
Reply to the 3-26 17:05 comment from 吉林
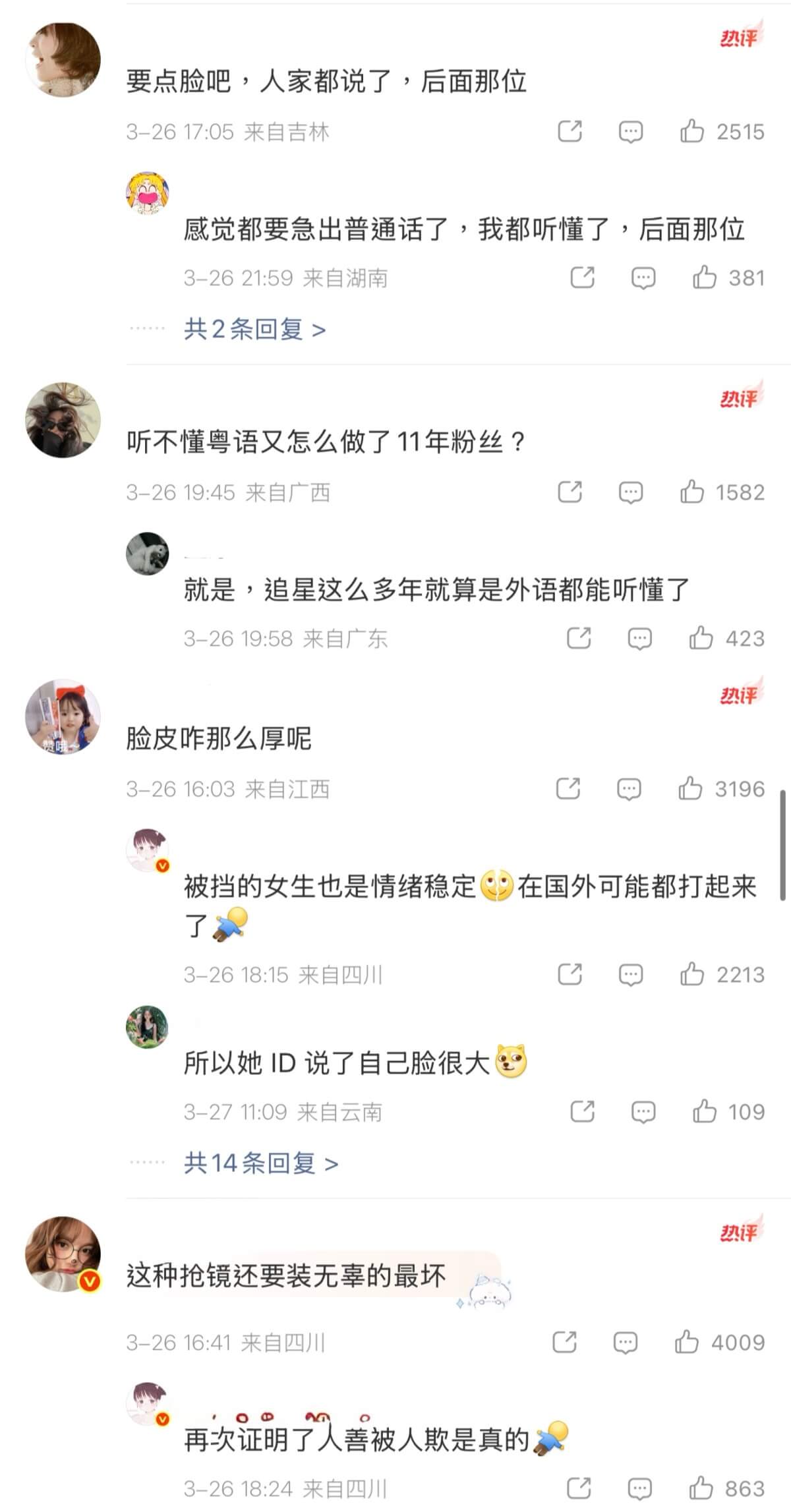click(x=630, y=131)
